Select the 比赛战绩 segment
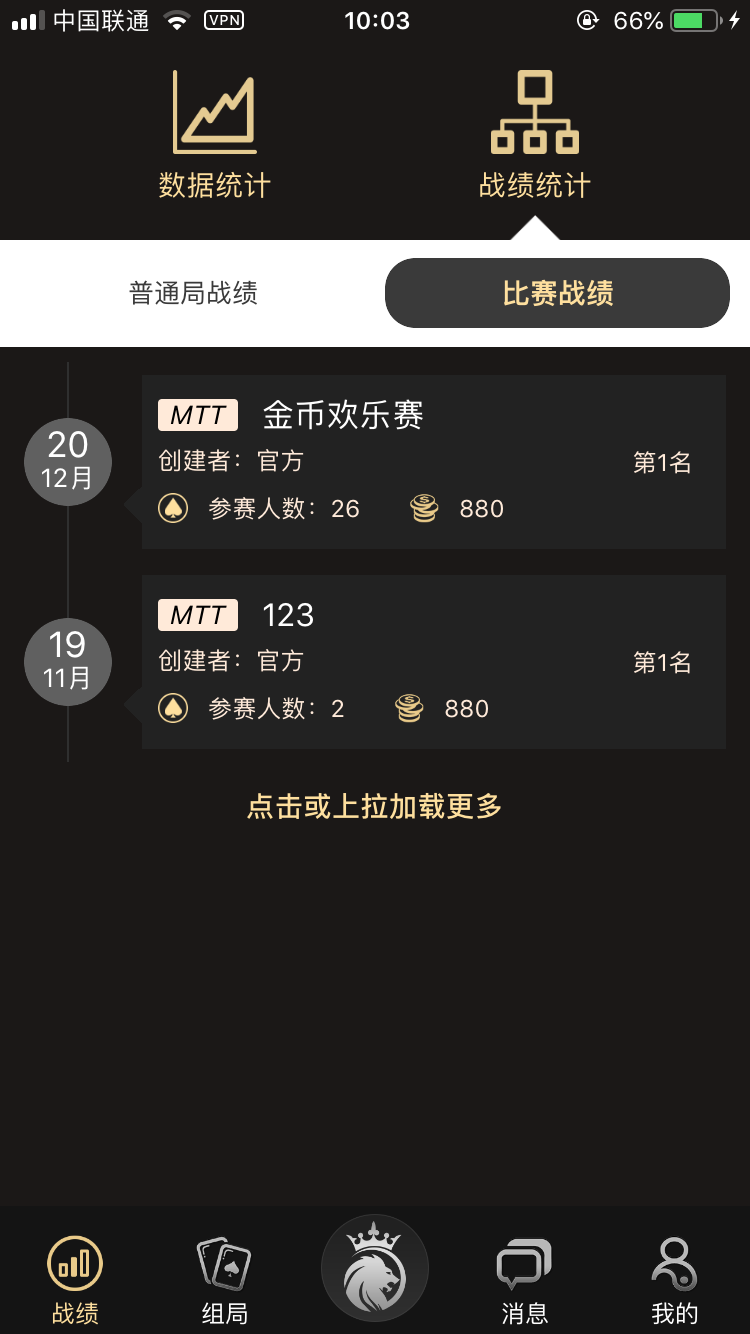Image resolution: width=750 pixels, height=1334 pixels. pos(557,293)
